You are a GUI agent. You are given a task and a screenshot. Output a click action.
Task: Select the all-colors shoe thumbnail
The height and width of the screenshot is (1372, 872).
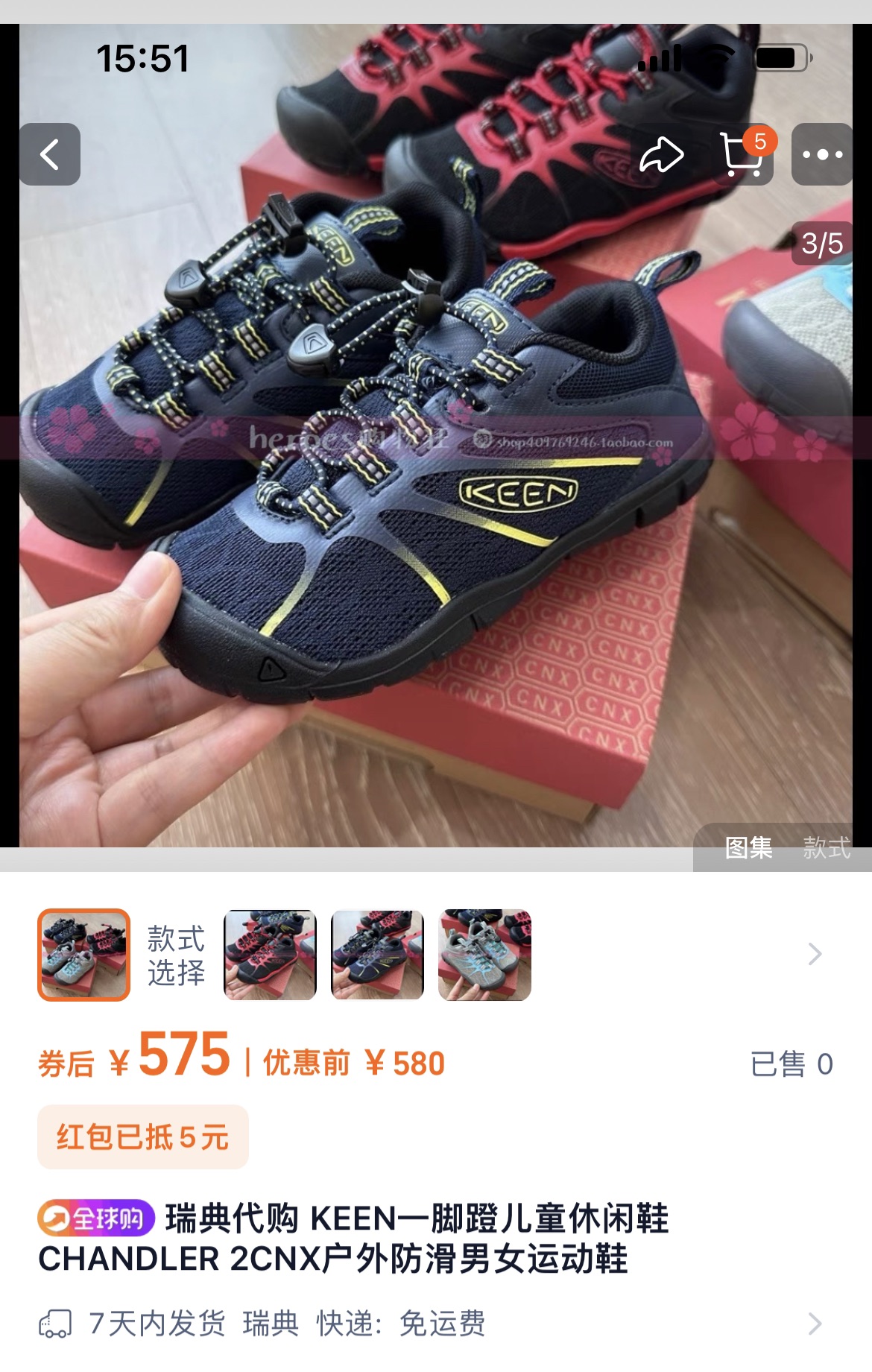coord(84,955)
